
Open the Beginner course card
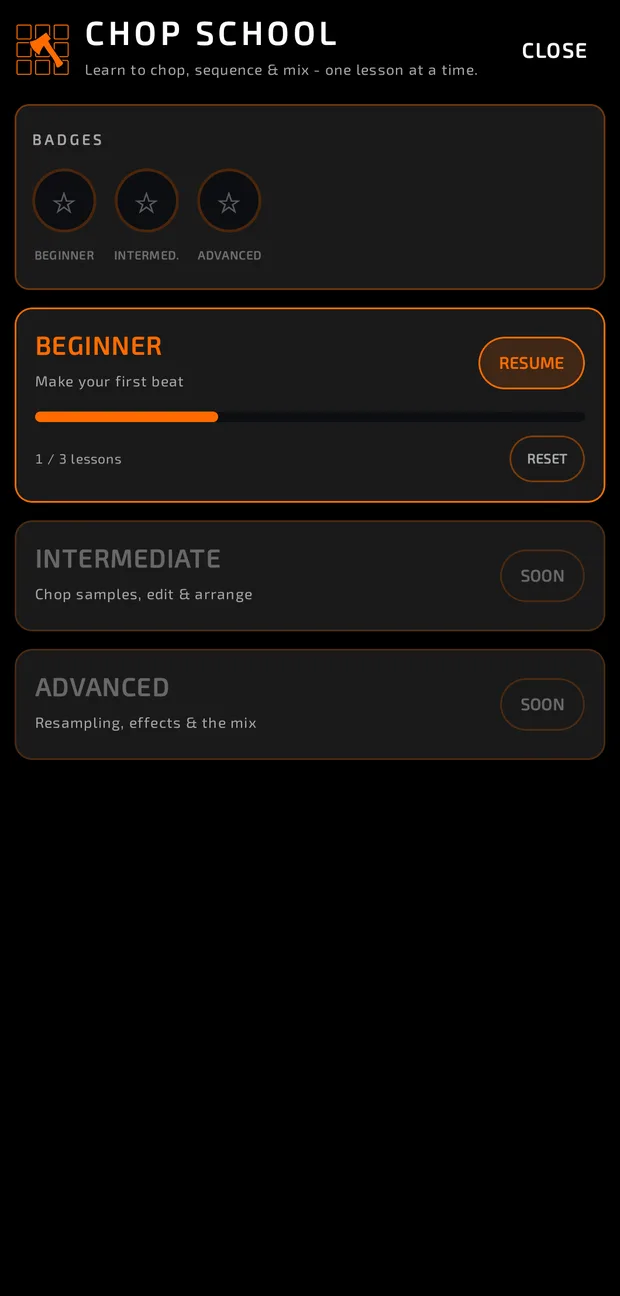(310, 405)
